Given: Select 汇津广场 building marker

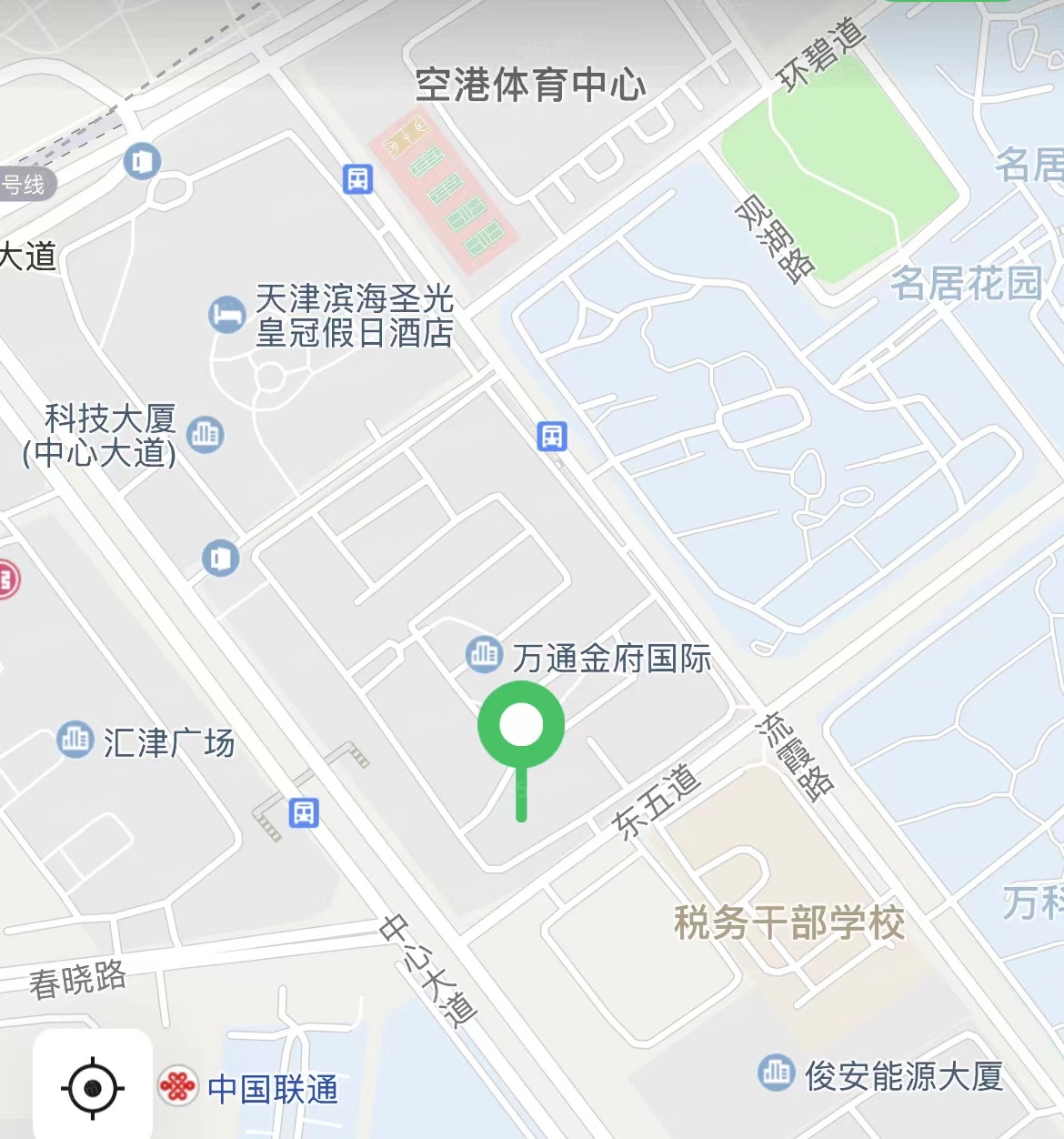Looking at the screenshot, I should 75,740.
